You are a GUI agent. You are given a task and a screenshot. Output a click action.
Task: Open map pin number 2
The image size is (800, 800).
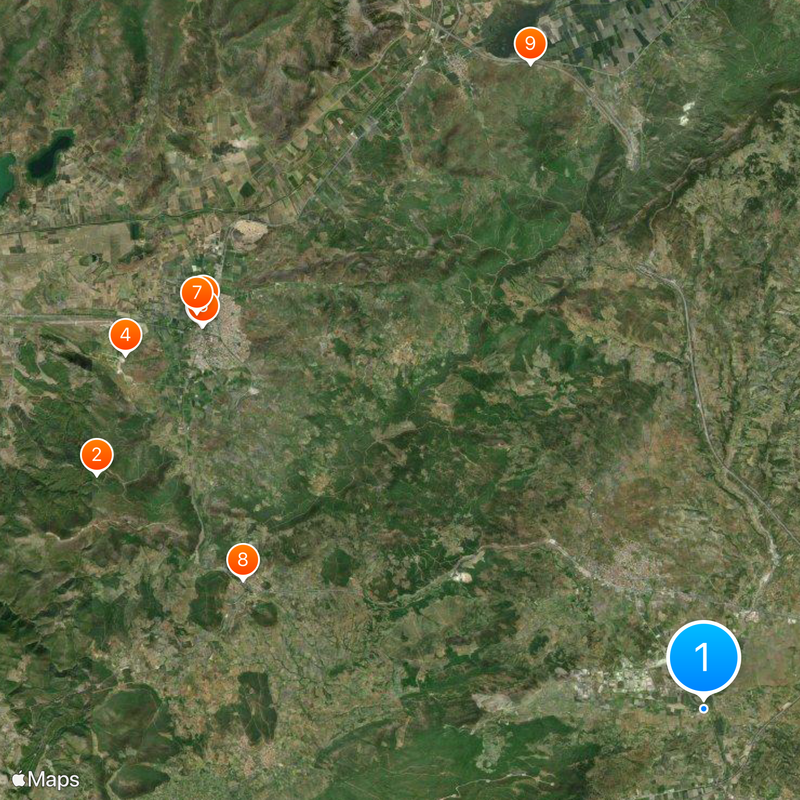pos(97,456)
